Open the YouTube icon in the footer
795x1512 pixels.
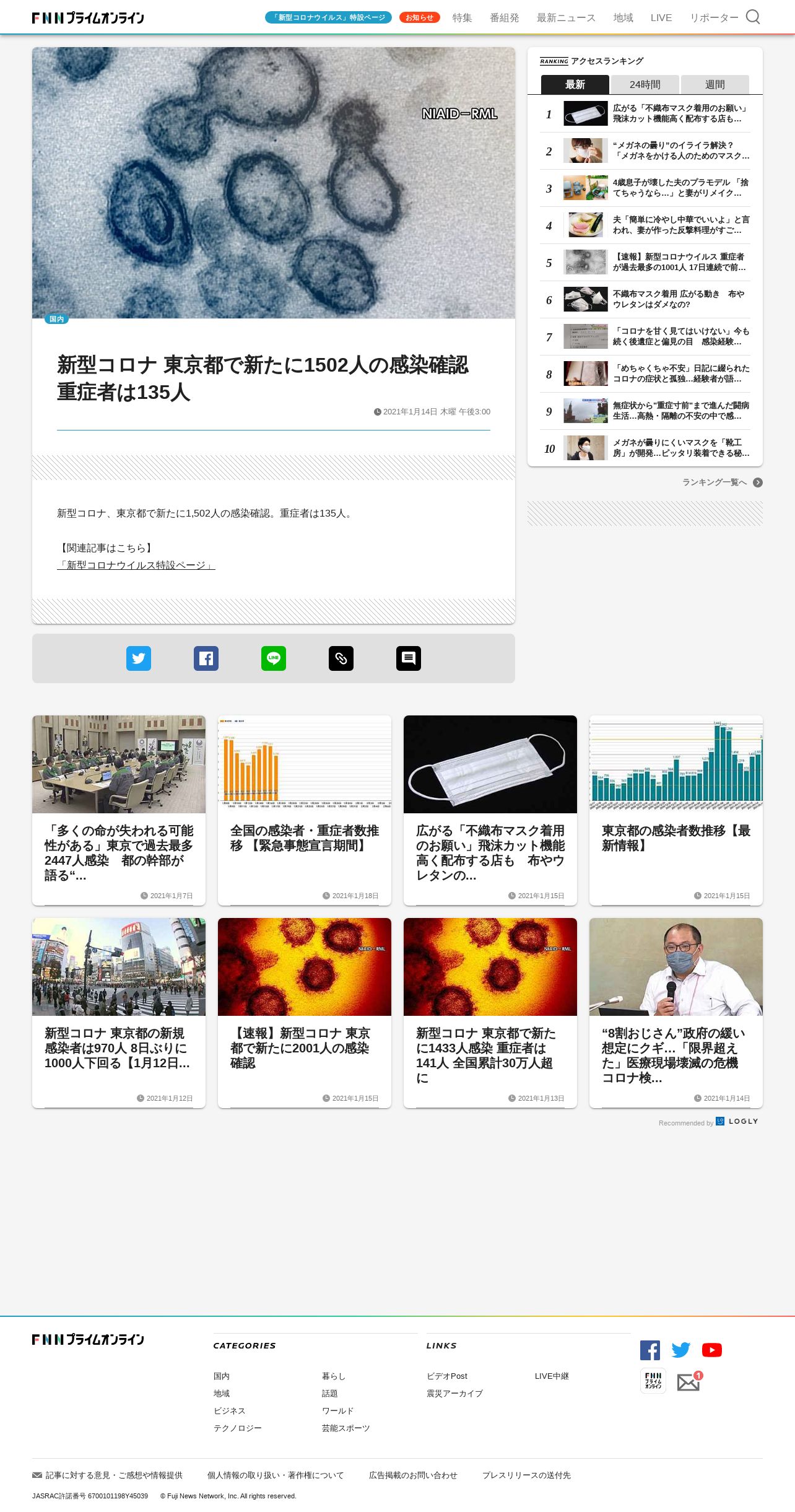pyautogui.click(x=711, y=1350)
